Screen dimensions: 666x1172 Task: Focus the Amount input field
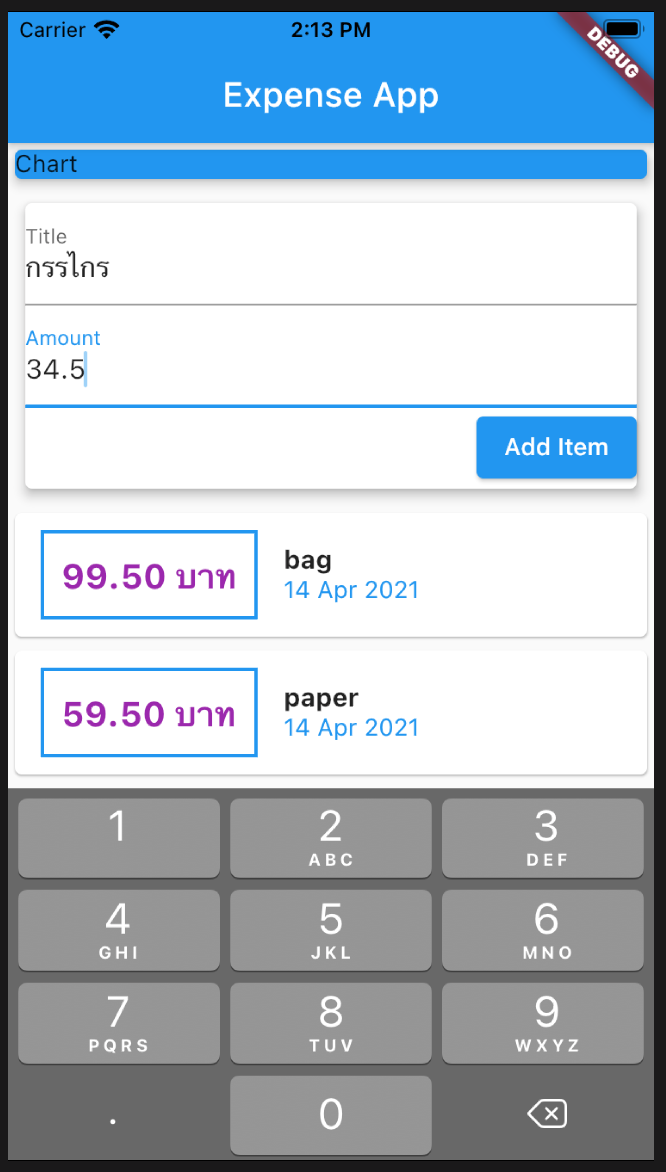pos(330,369)
